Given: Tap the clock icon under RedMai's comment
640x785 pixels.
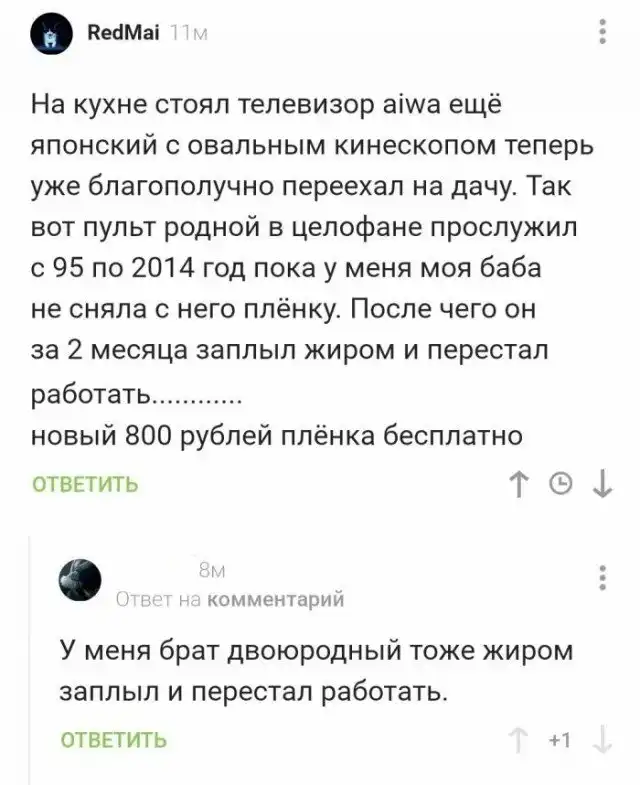Looking at the screenshot, I should 562,484.
